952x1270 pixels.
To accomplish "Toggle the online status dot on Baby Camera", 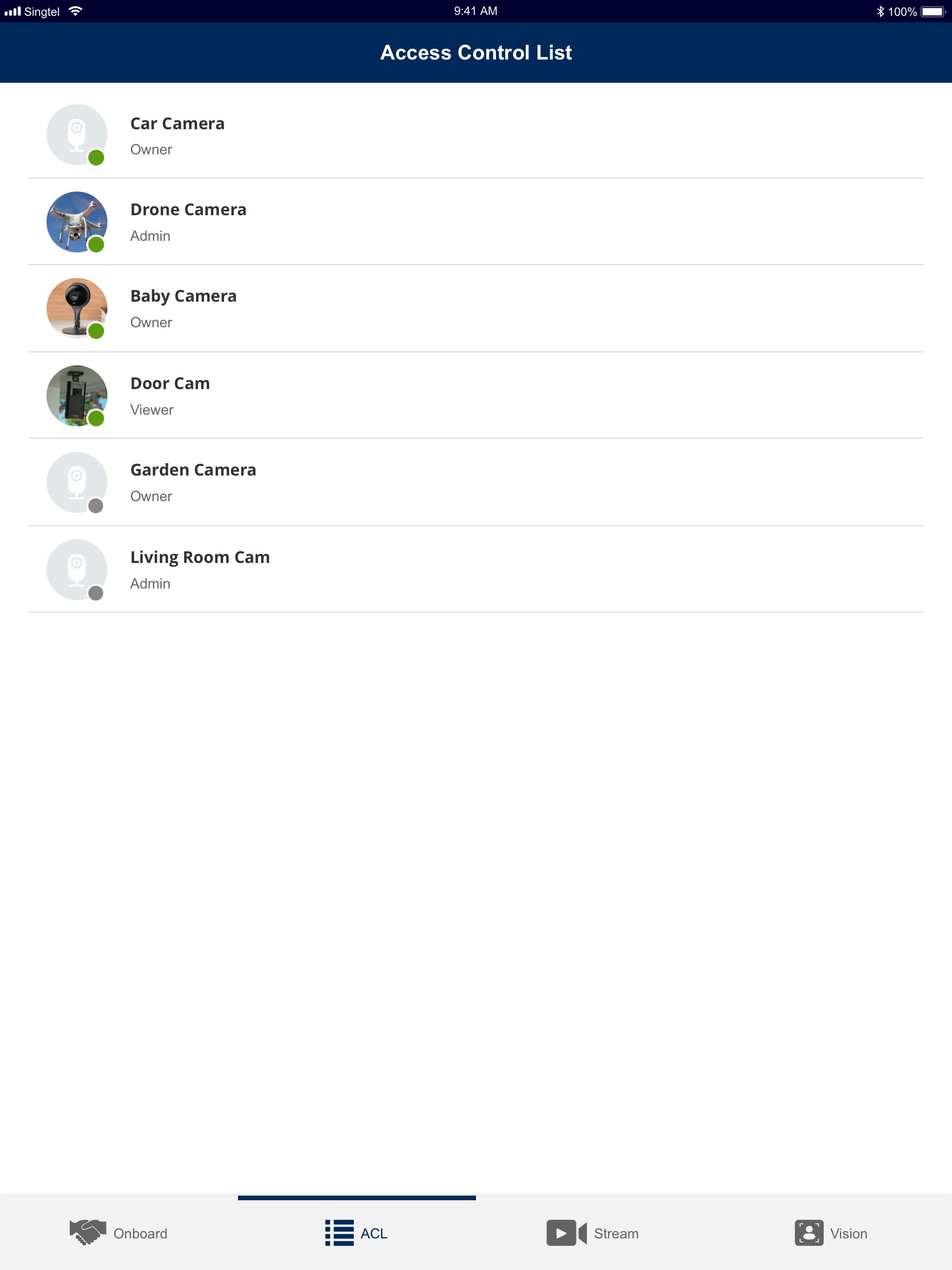I will [96, 331].
